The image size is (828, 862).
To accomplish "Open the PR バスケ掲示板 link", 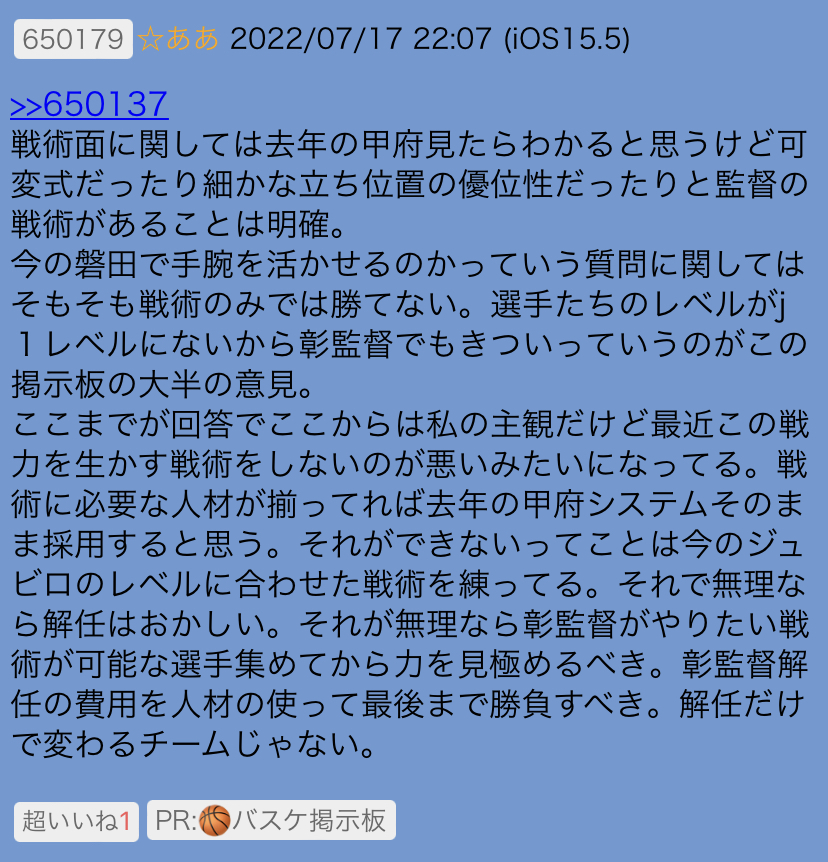I will point(271,821).
